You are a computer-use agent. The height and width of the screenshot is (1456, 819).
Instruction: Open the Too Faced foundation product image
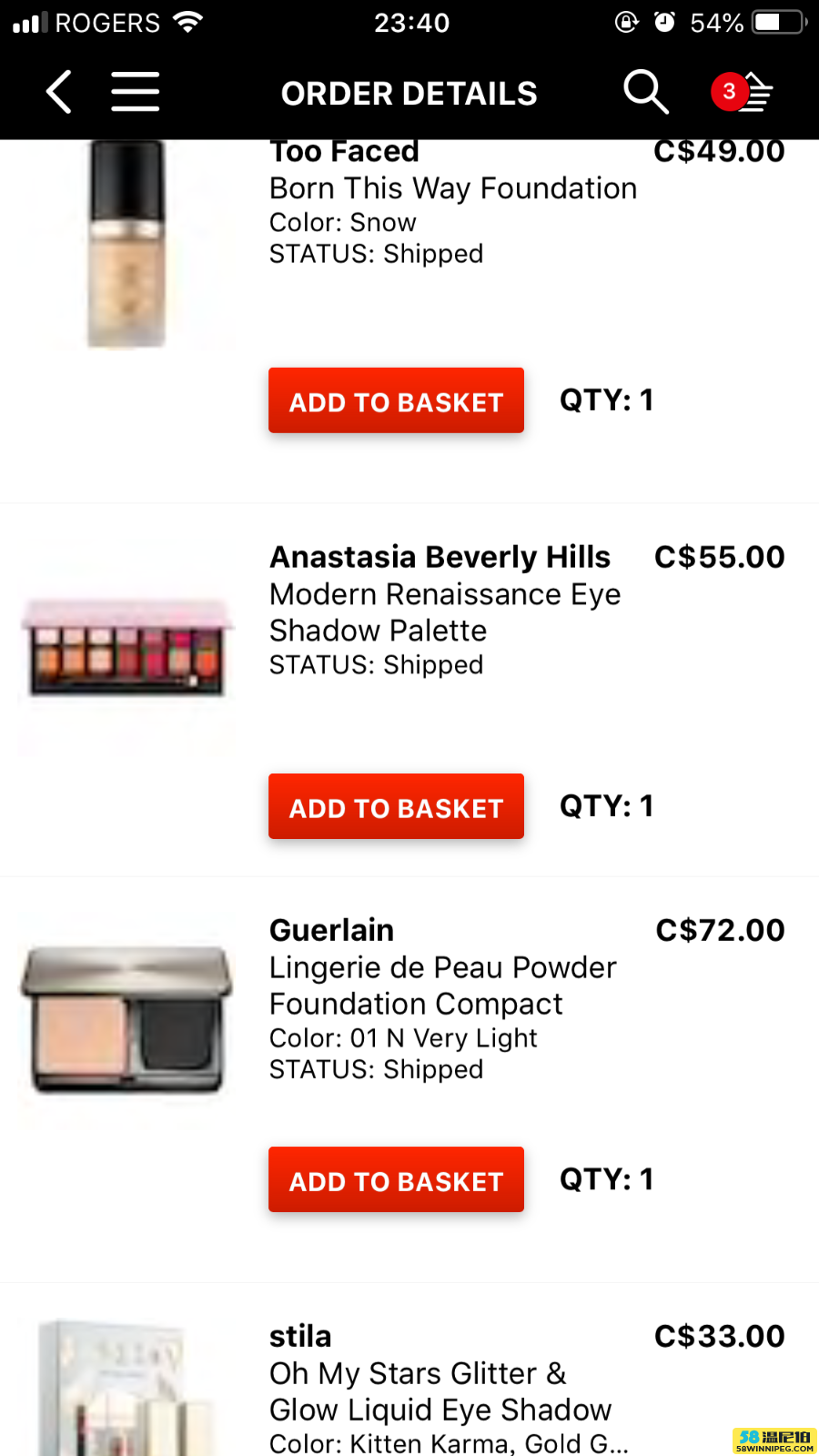[x=126, y=244]
